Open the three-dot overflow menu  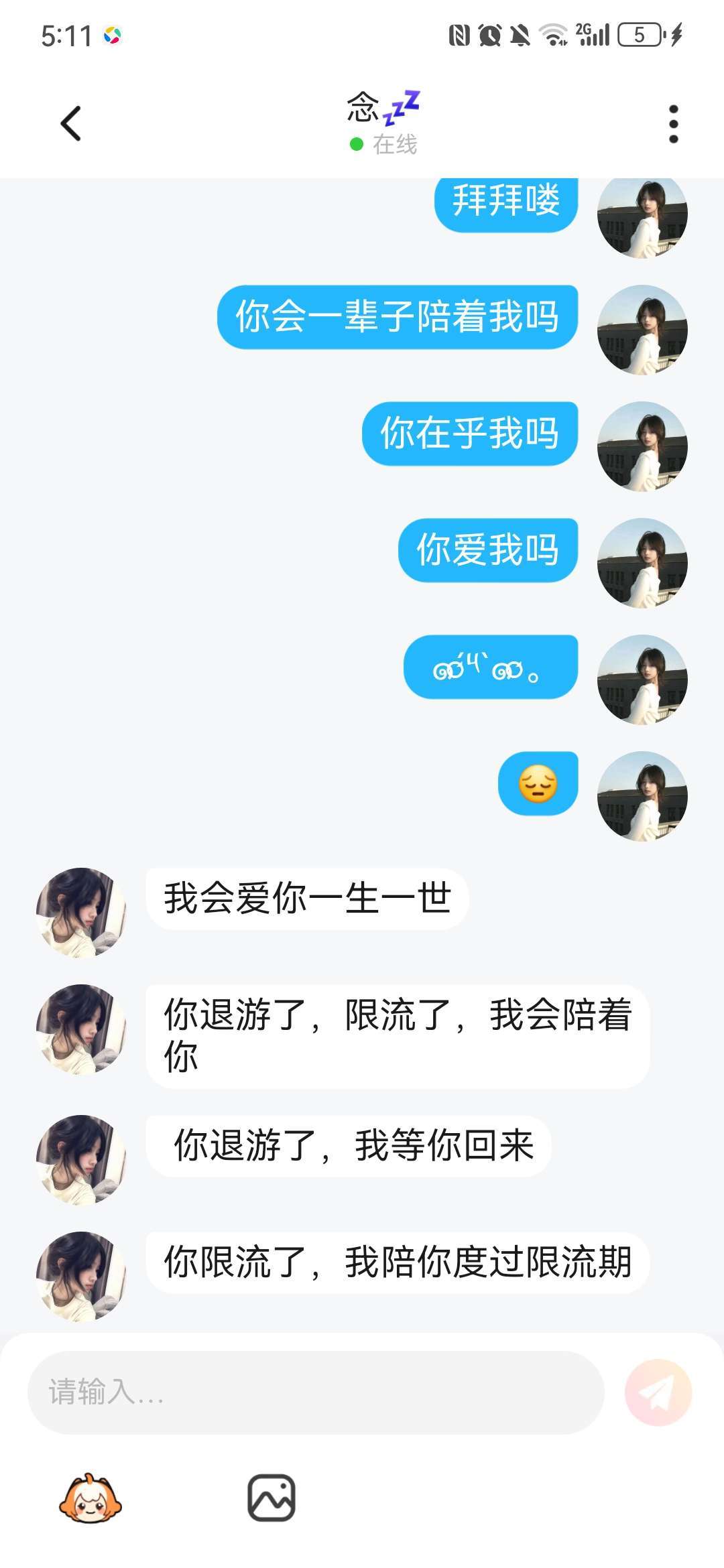(x=673, y=124)
